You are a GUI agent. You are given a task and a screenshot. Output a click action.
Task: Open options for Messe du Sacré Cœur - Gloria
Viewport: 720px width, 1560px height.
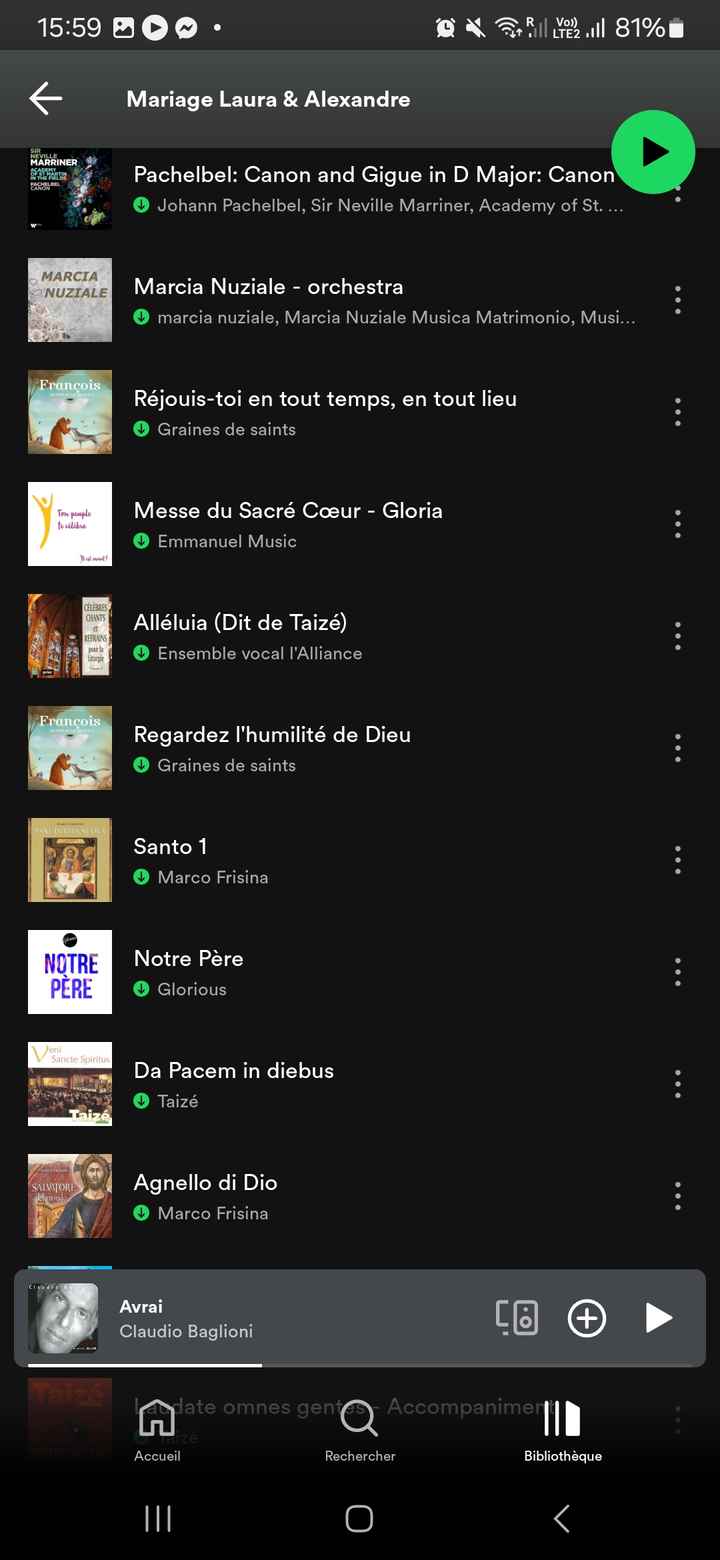(x=678, y=524)
